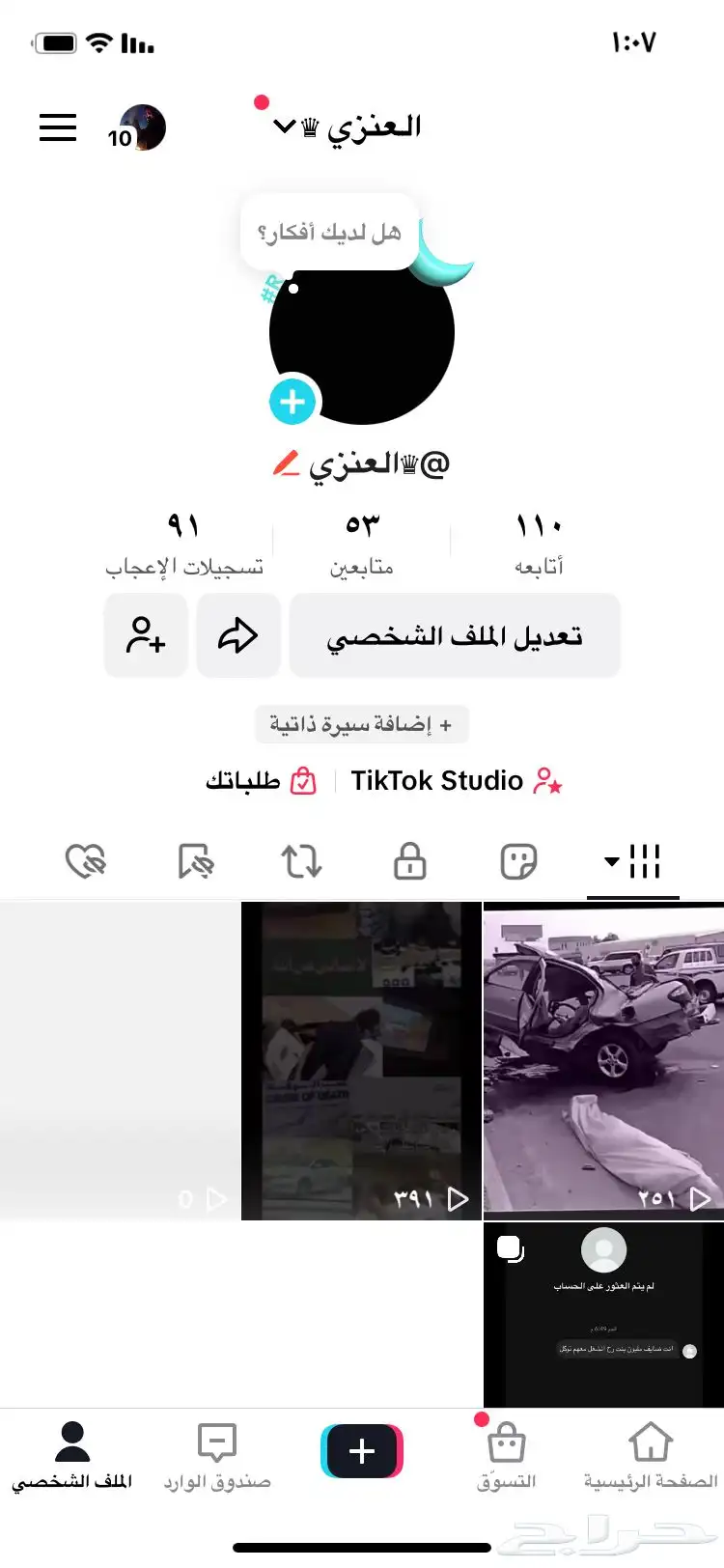Screen dimensions: 724x1568
Task: Switch to the private videos lock tab
Action: click(x=410, y=860)
